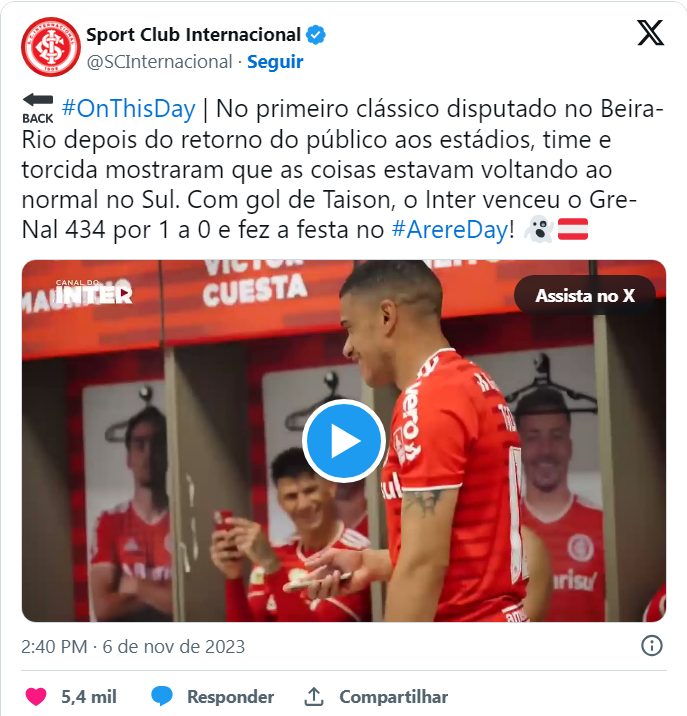
Task: Follow Sport Club Internacional via Seguir
Action: [x=275, y=62]
